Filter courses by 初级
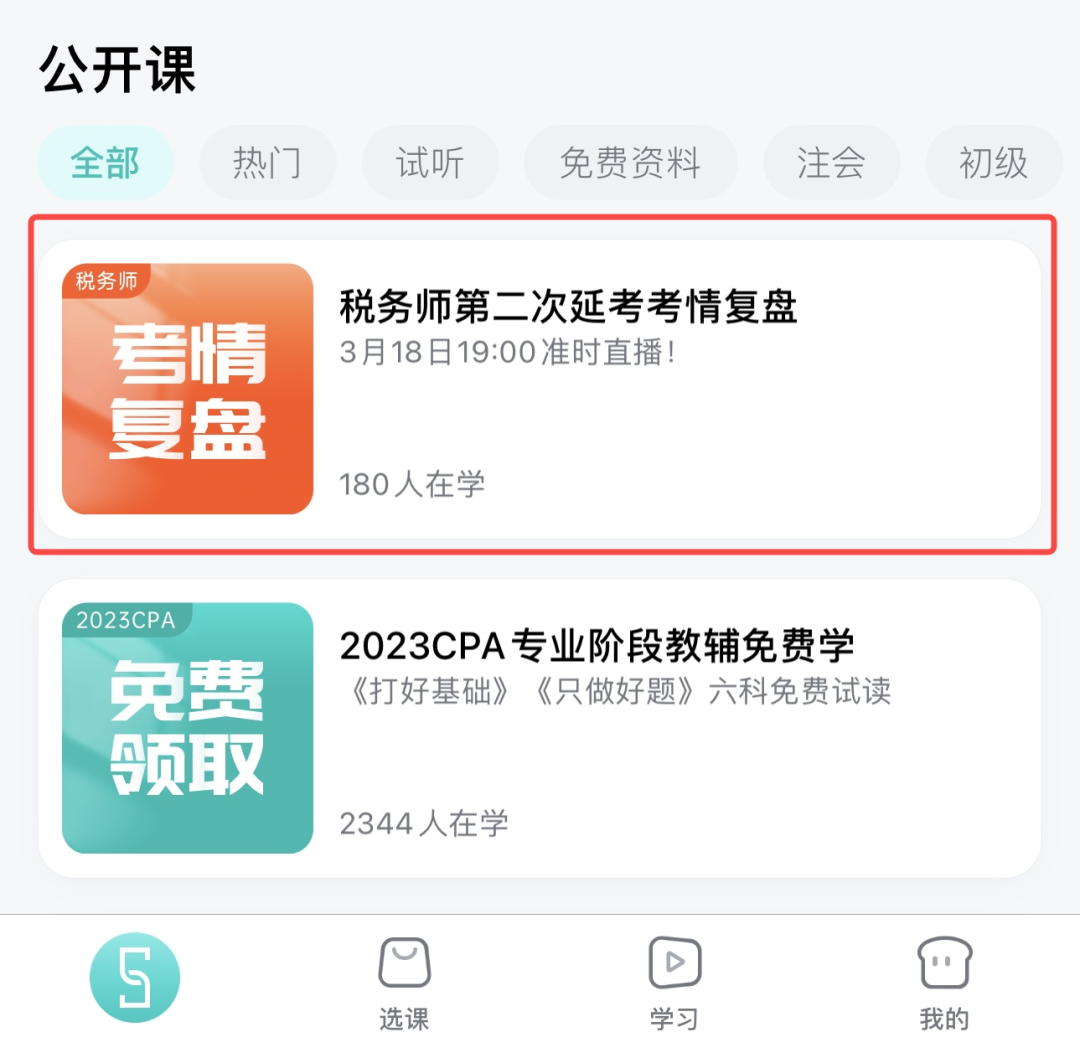Viewport: 1080px width, 1058px height. point(993,163)
